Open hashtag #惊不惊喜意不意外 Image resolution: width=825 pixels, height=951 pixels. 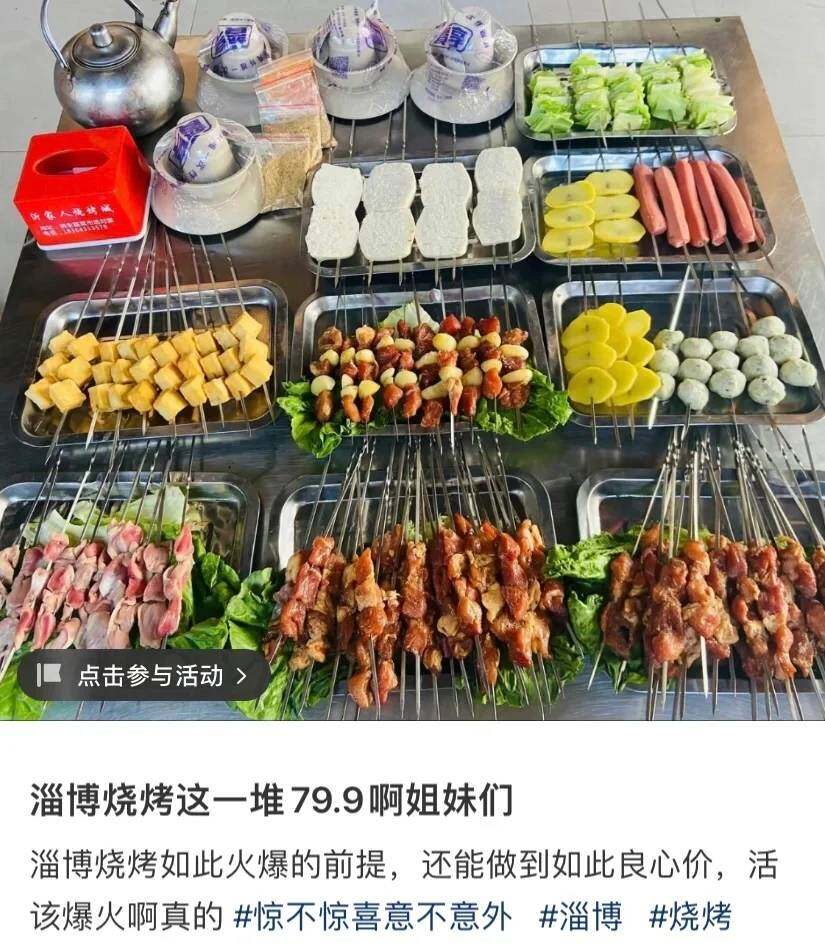tap(372, 915)
